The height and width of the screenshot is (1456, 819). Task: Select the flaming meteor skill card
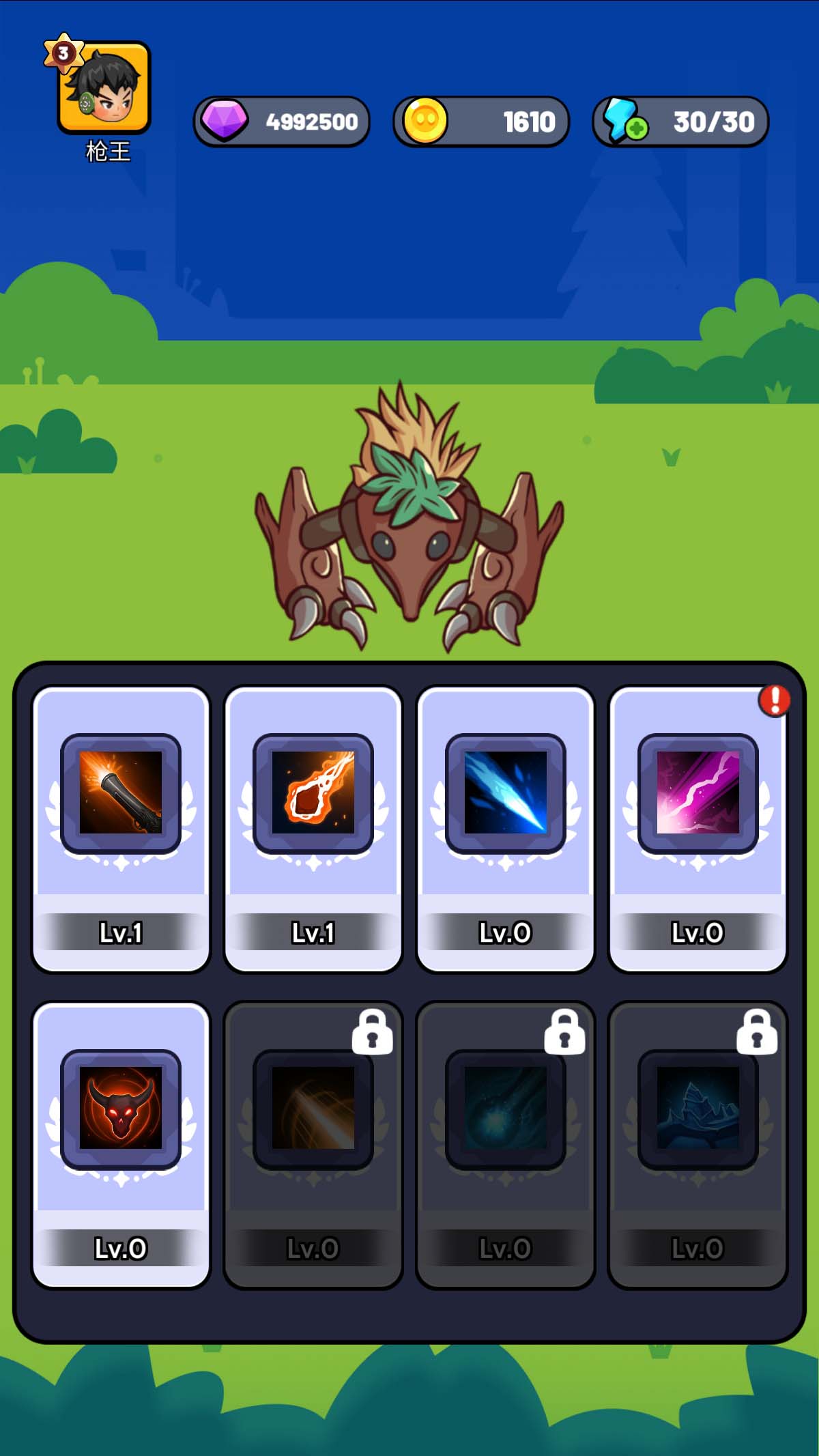pos(313,828)
